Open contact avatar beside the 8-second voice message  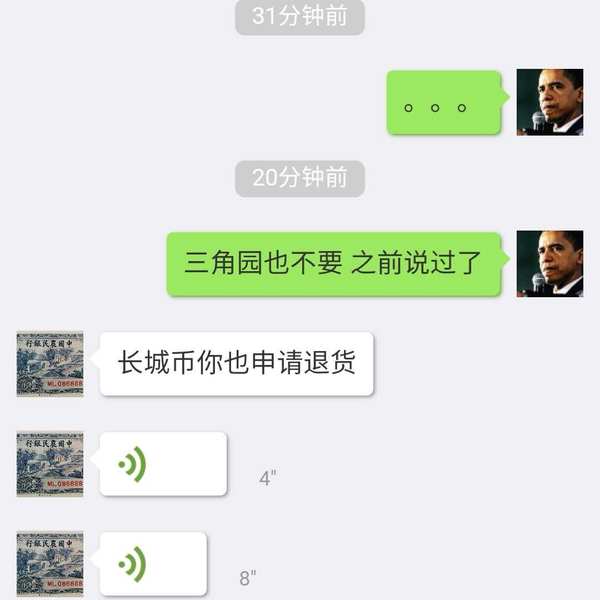click(x=50, y=564)
